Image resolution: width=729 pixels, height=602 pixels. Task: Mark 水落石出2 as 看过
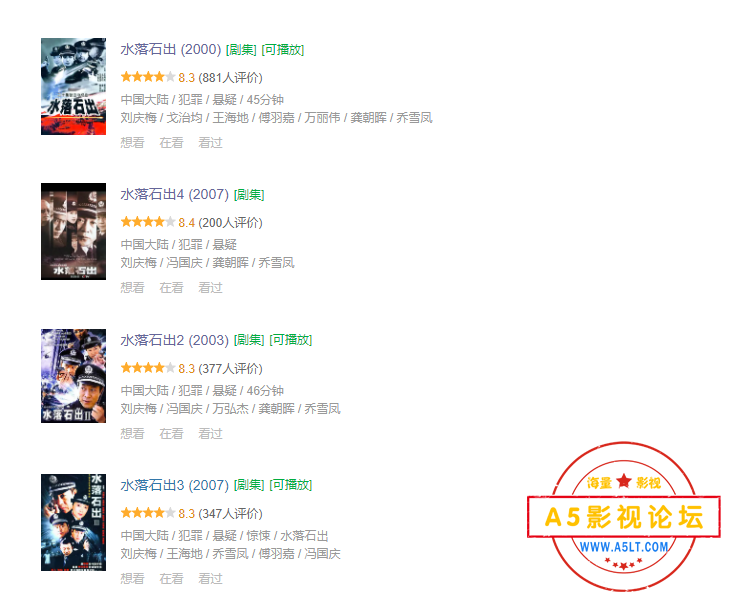210,434
